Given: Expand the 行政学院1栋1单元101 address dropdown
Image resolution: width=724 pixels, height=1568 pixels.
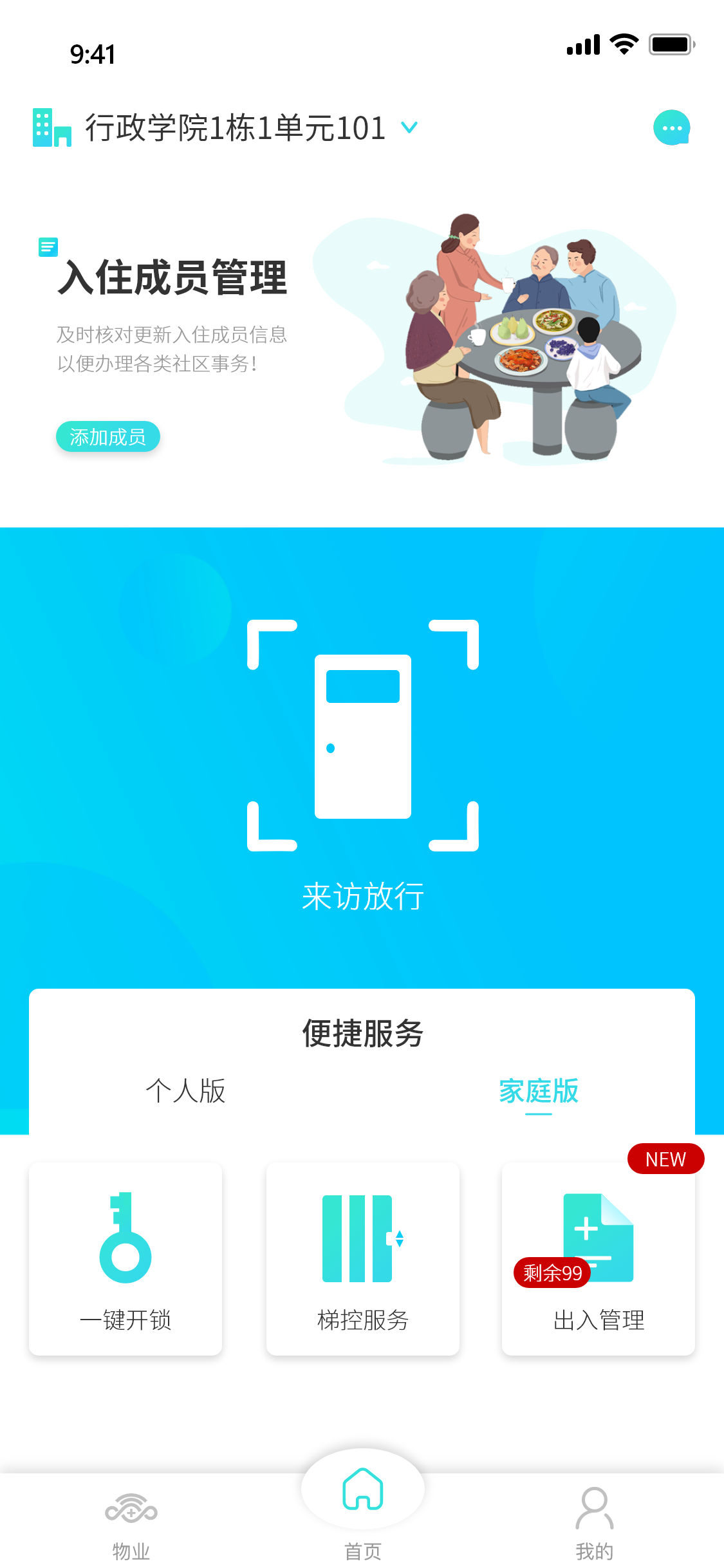Looking at the screenshot, I should [409, 127].
